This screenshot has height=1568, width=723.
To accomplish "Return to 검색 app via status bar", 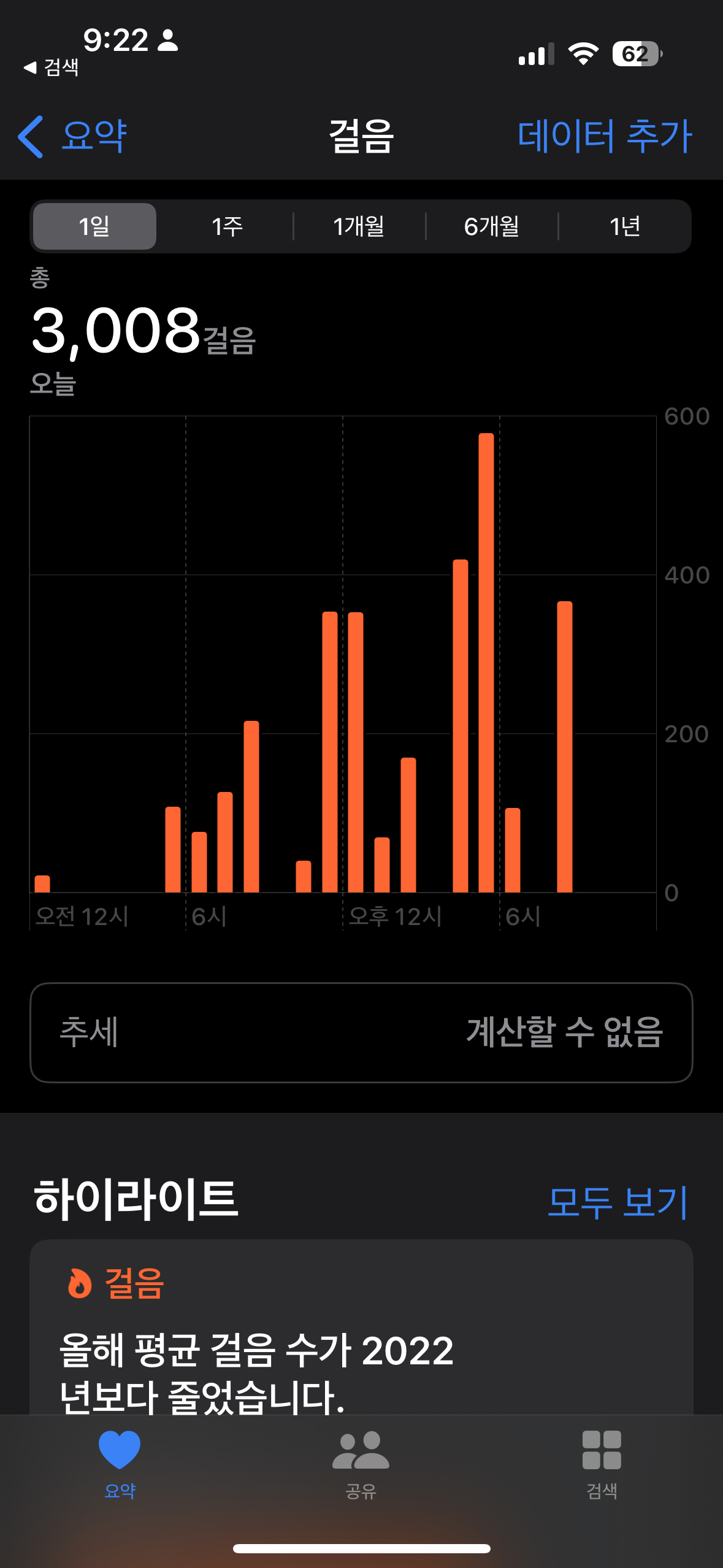I will (x=52, y=67).
